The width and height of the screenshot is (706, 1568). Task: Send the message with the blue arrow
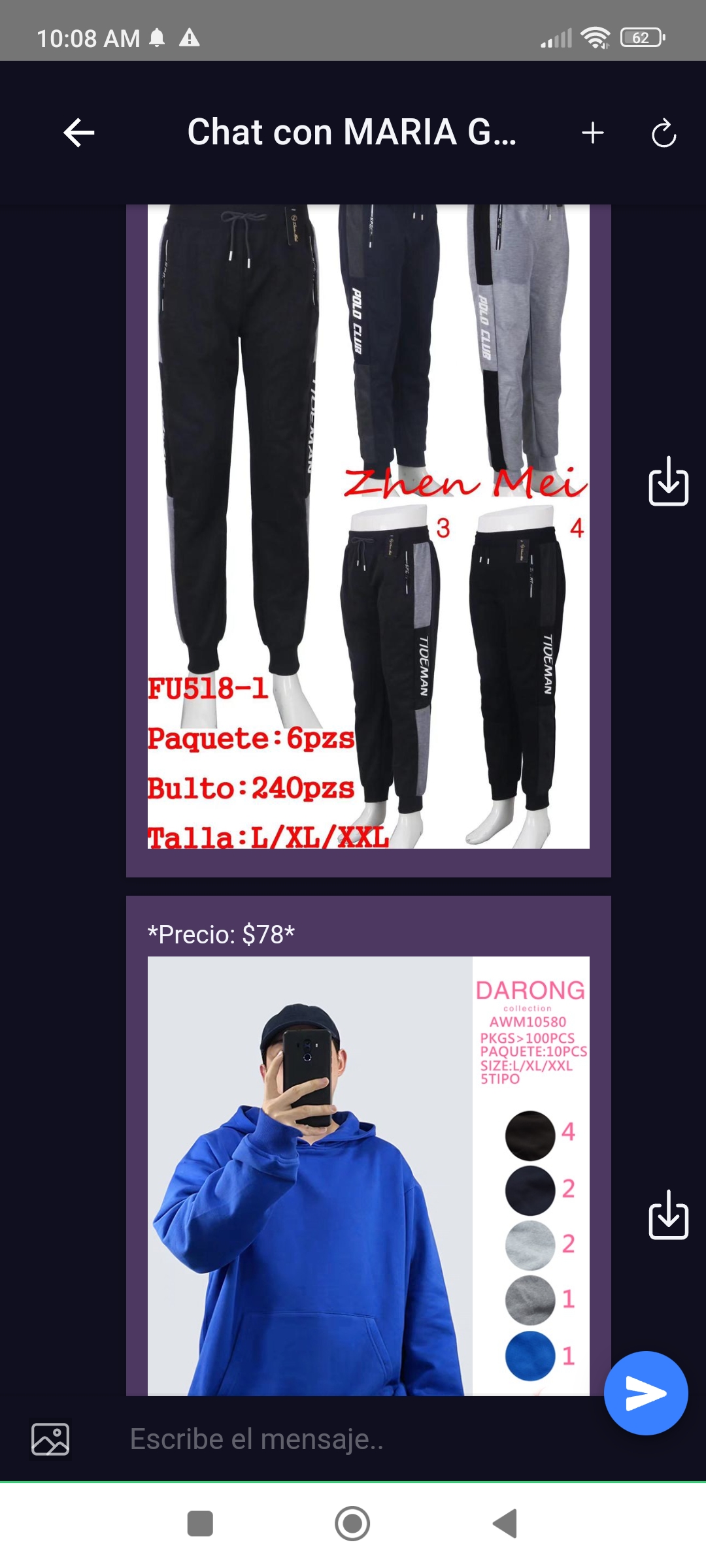[646, 1393]
